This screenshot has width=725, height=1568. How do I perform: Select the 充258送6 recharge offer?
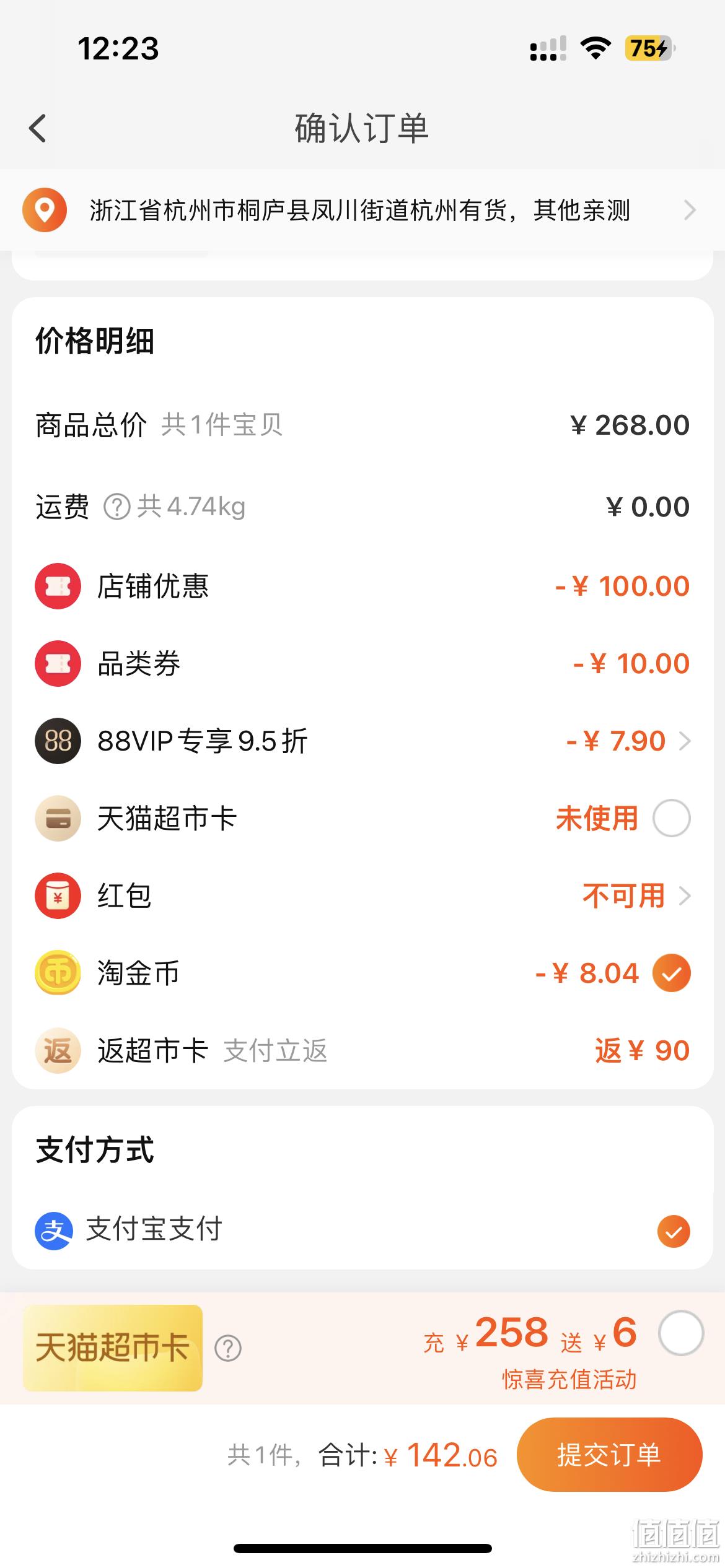tap(681, 1333)
